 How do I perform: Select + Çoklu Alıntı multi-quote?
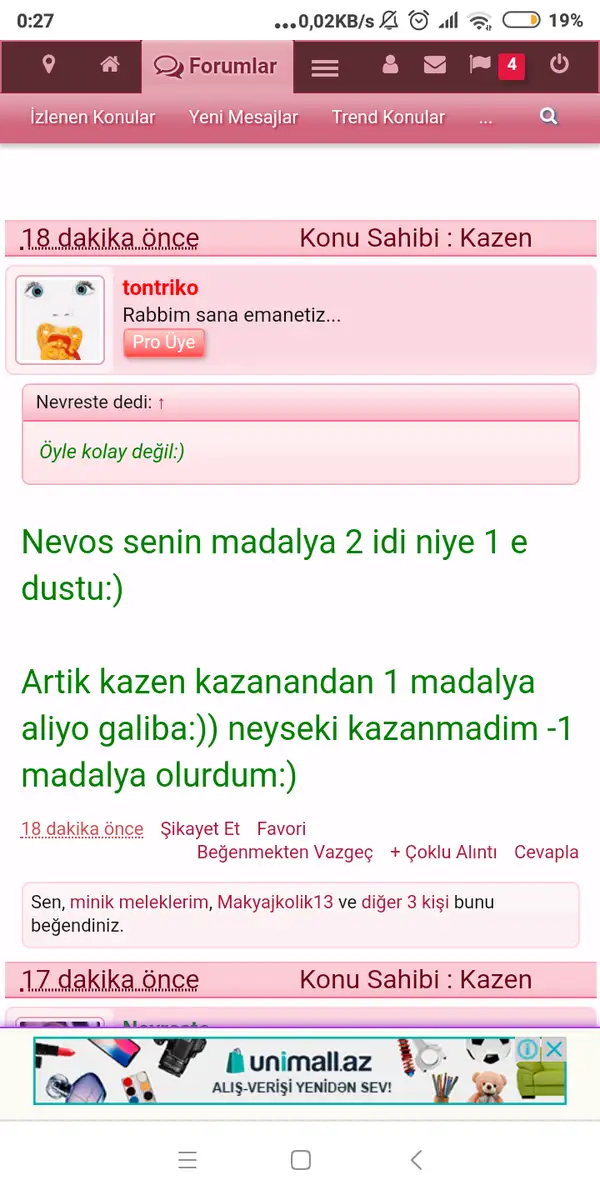443,853
